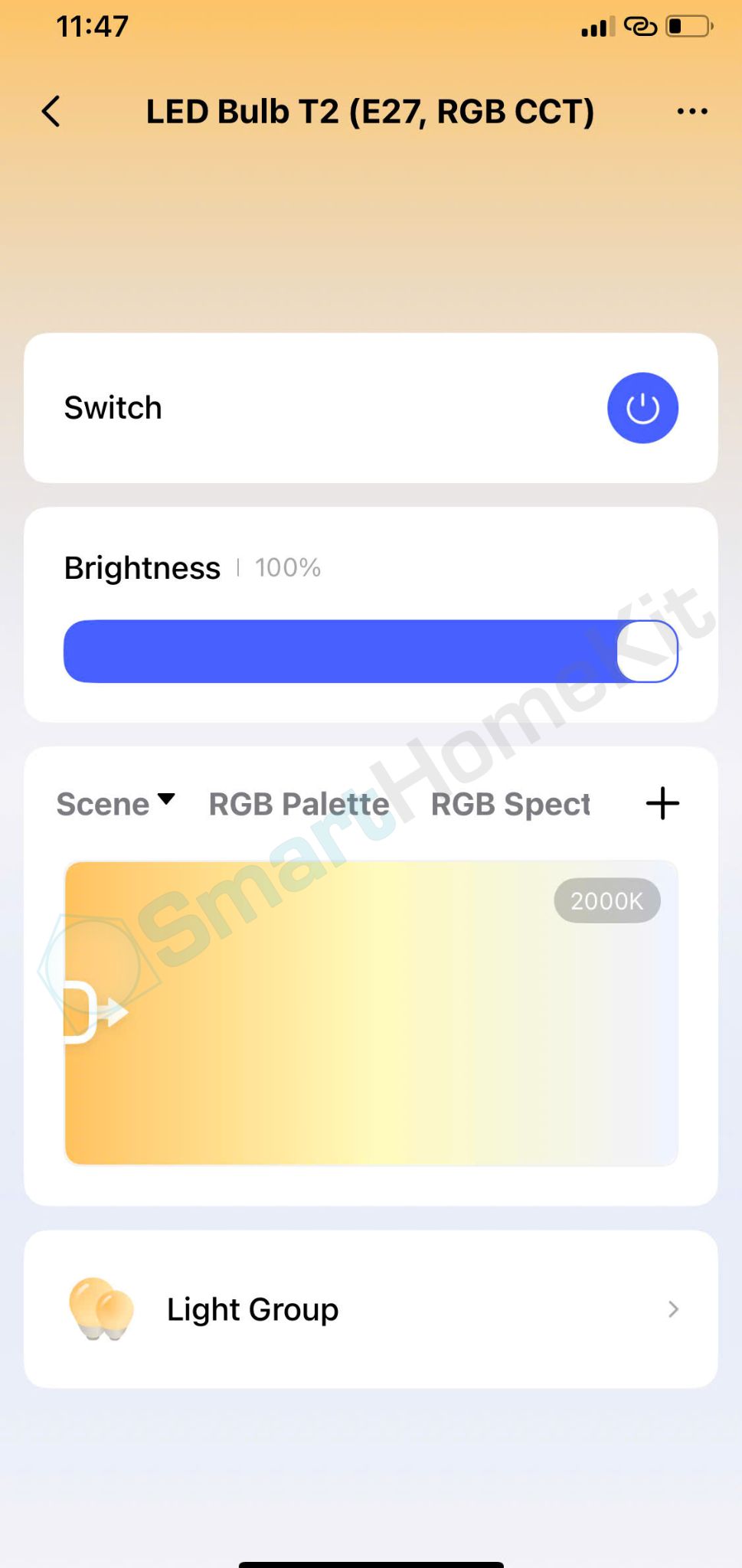Go back using the arrow icon

pyautogui.click(x=51, y=112)
